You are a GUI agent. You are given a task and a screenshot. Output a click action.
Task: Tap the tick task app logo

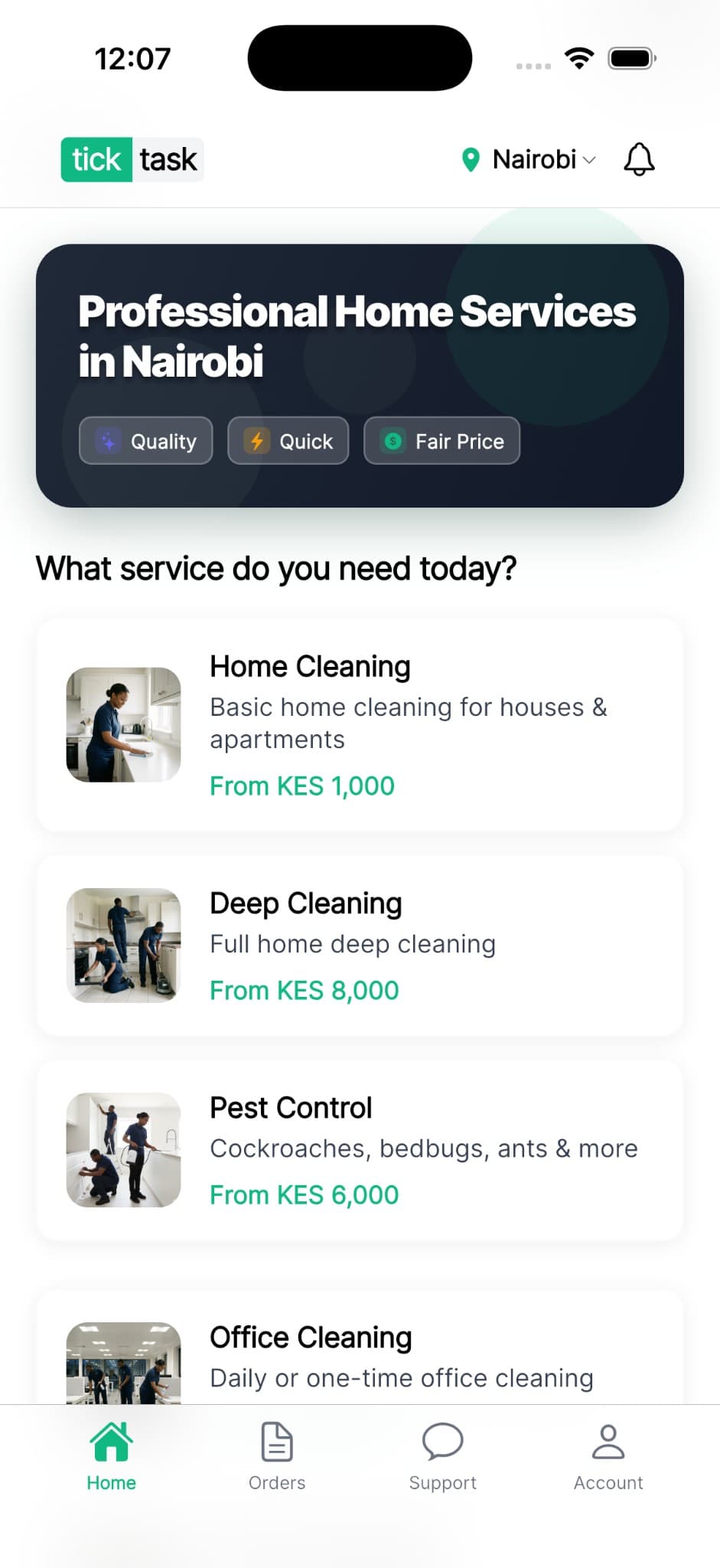130,159
